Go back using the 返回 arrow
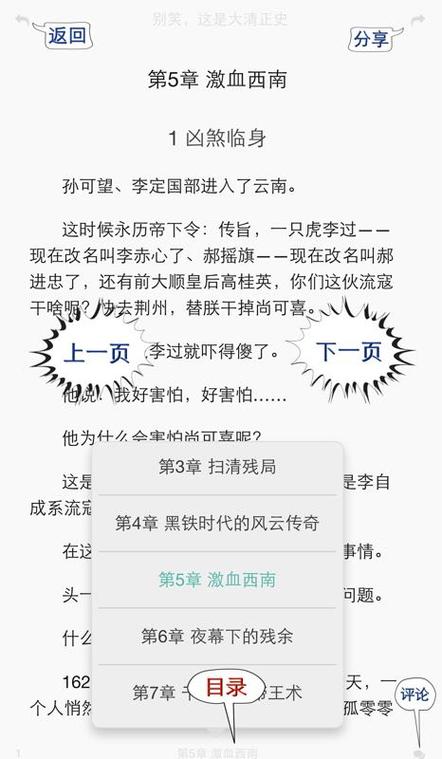This screenshot has height=759, width=442. (x=23, y=19)
